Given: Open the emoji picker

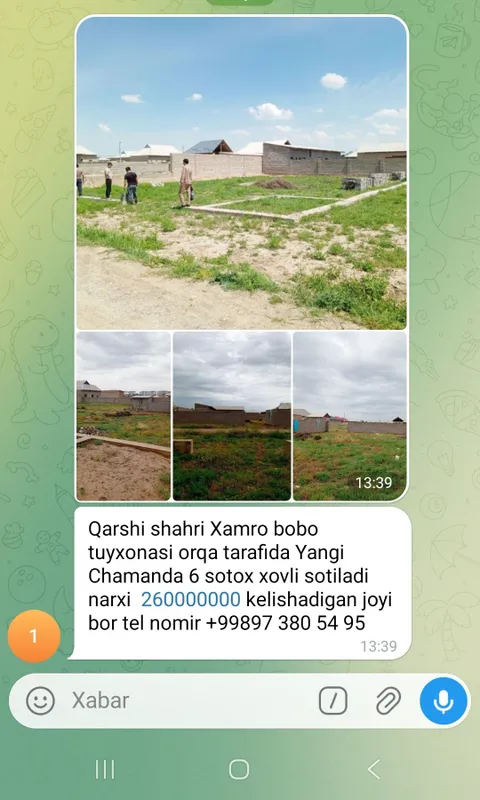Looking at the screenshot, I should point(40,701).
